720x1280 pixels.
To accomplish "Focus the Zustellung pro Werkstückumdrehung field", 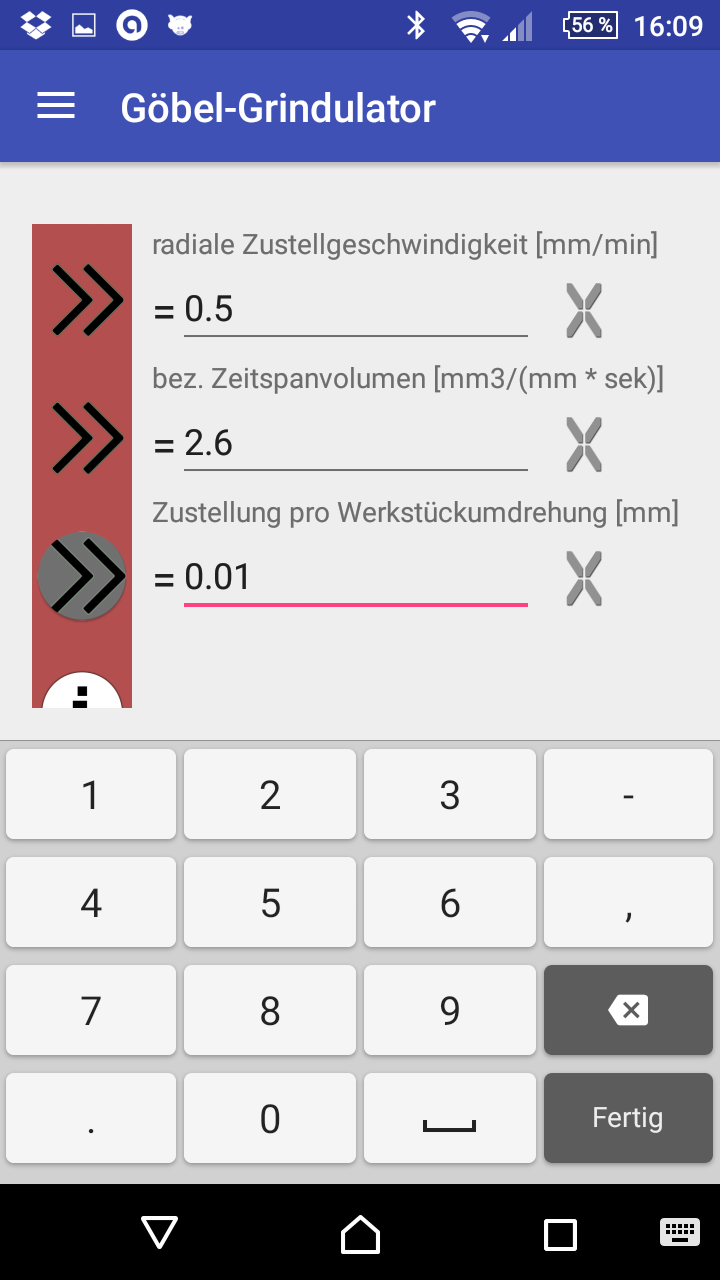I will [355, 578].
